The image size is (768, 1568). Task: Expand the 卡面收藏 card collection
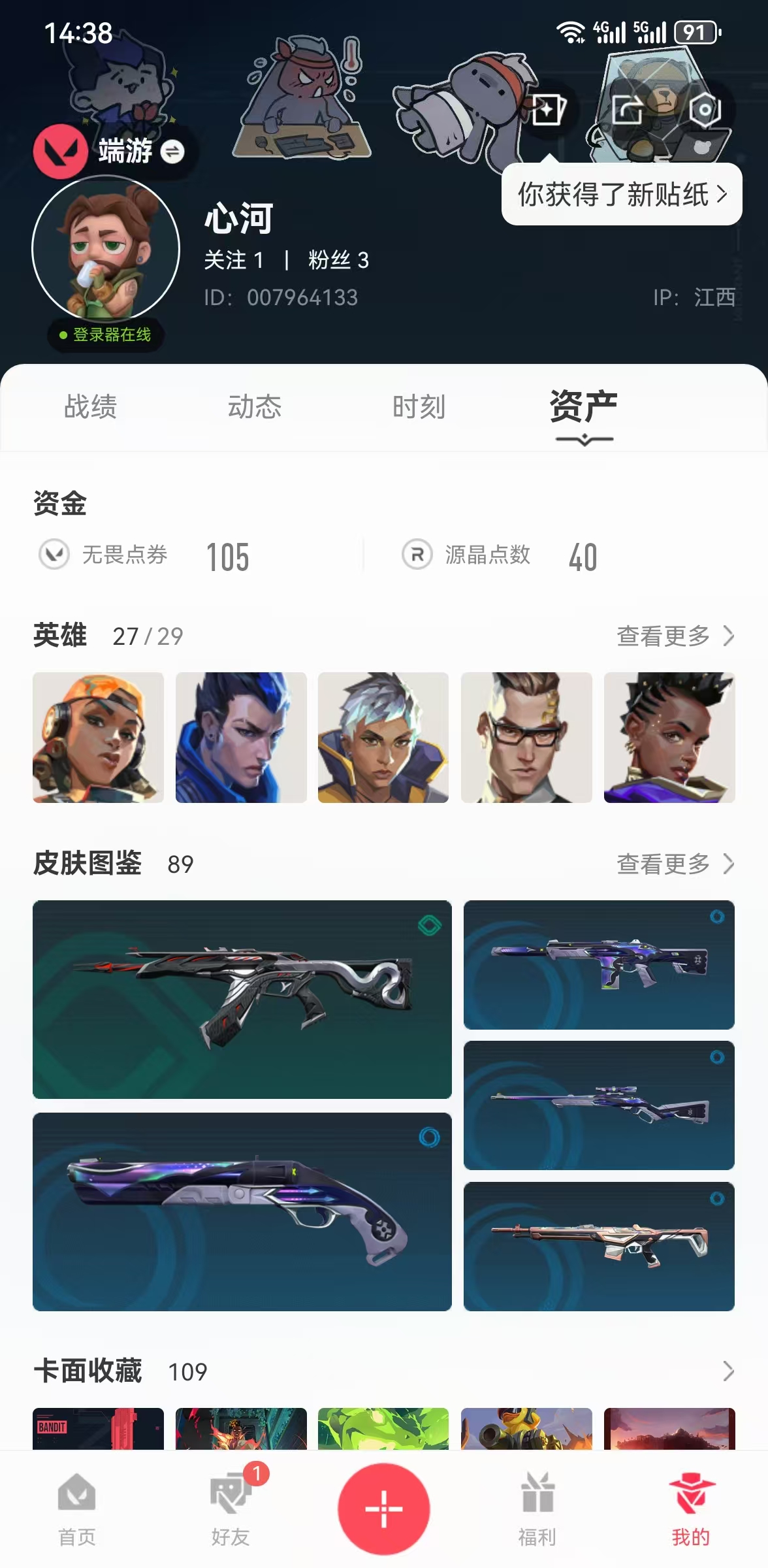pyautogui.click(x=728, y=1371)
